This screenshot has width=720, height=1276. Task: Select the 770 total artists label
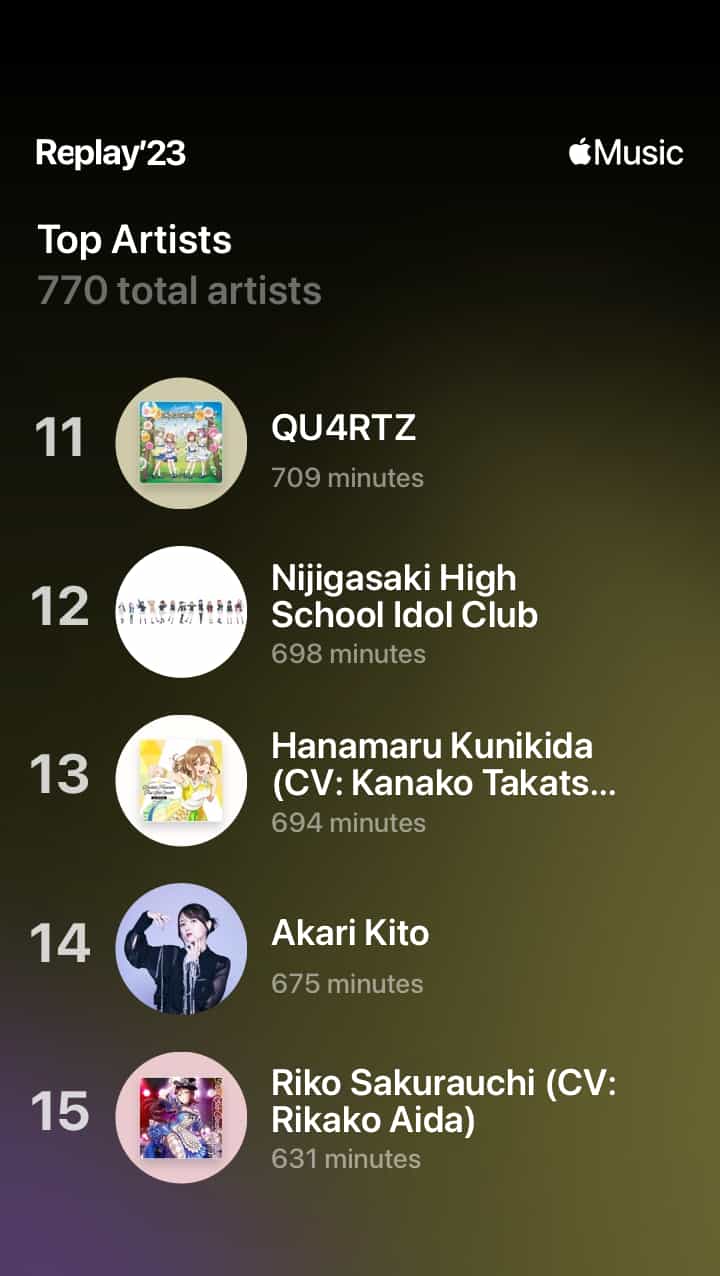pos(178,290)
